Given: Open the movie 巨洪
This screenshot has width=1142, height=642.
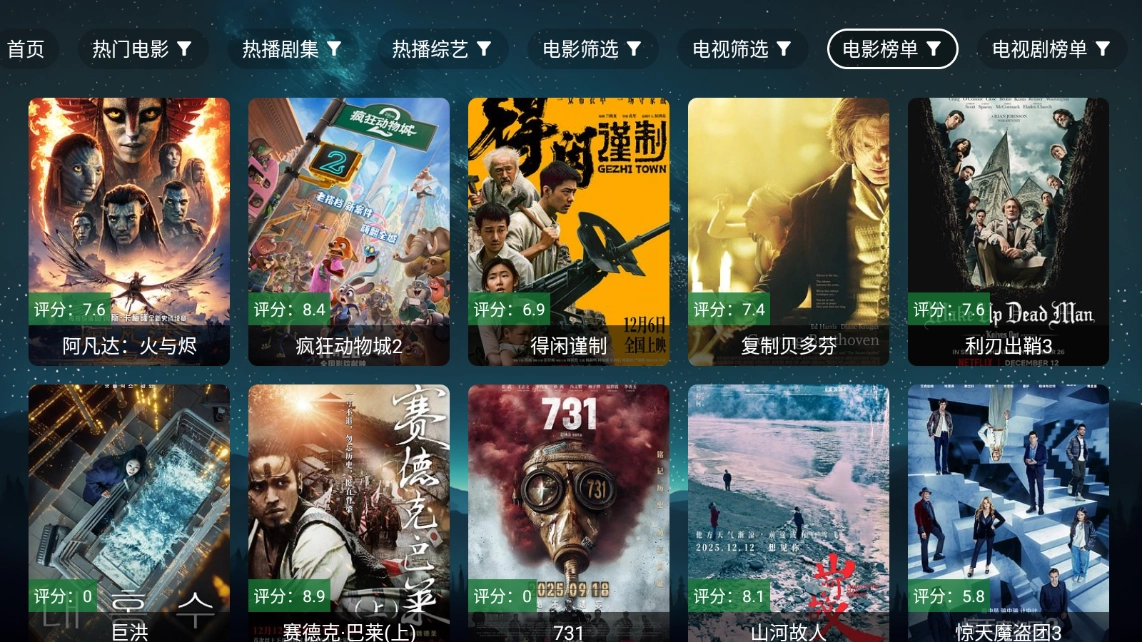Looking at the screenshot, I should [x=129, y=512].
